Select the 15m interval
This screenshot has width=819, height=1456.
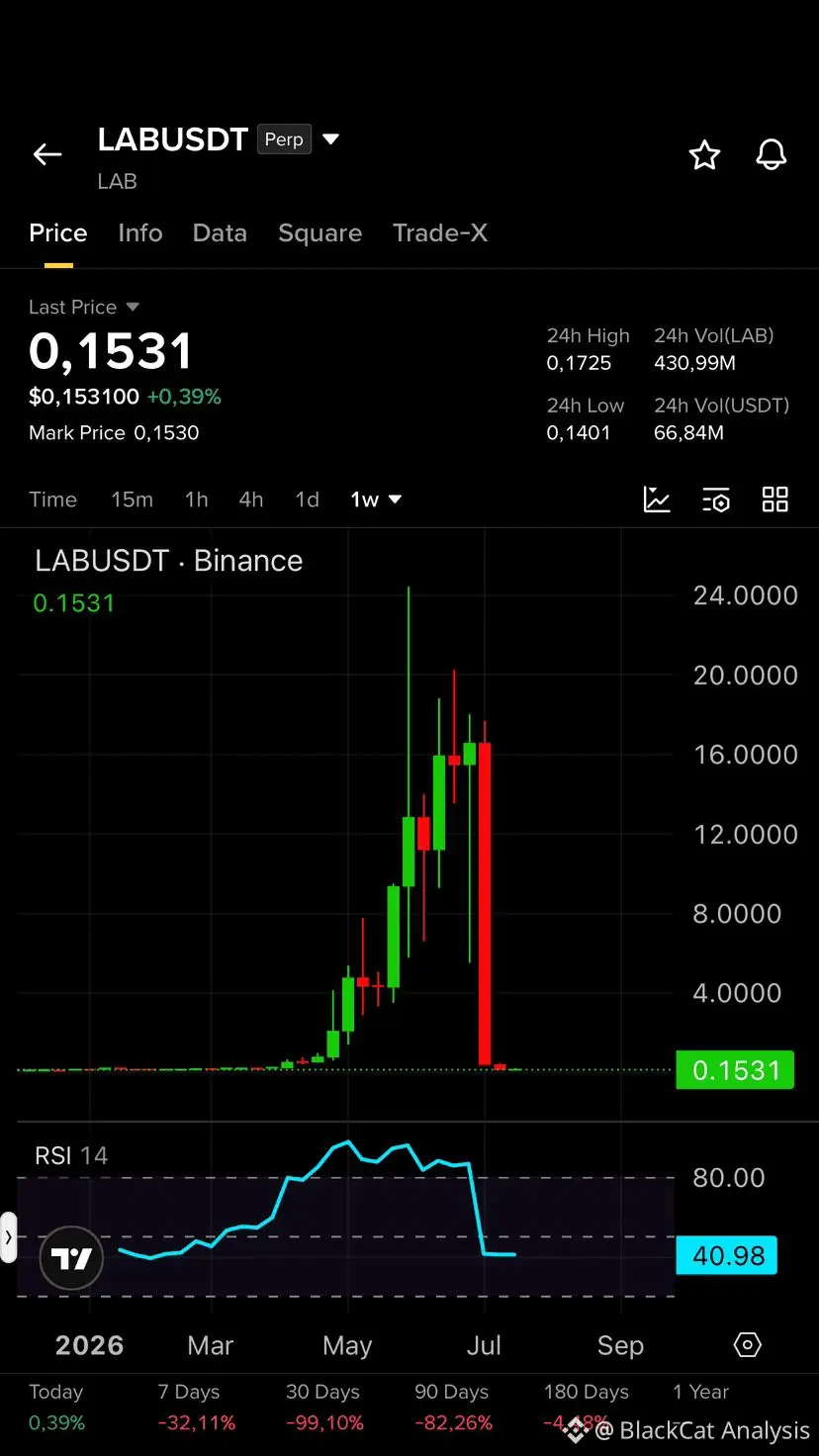(132, 500)
